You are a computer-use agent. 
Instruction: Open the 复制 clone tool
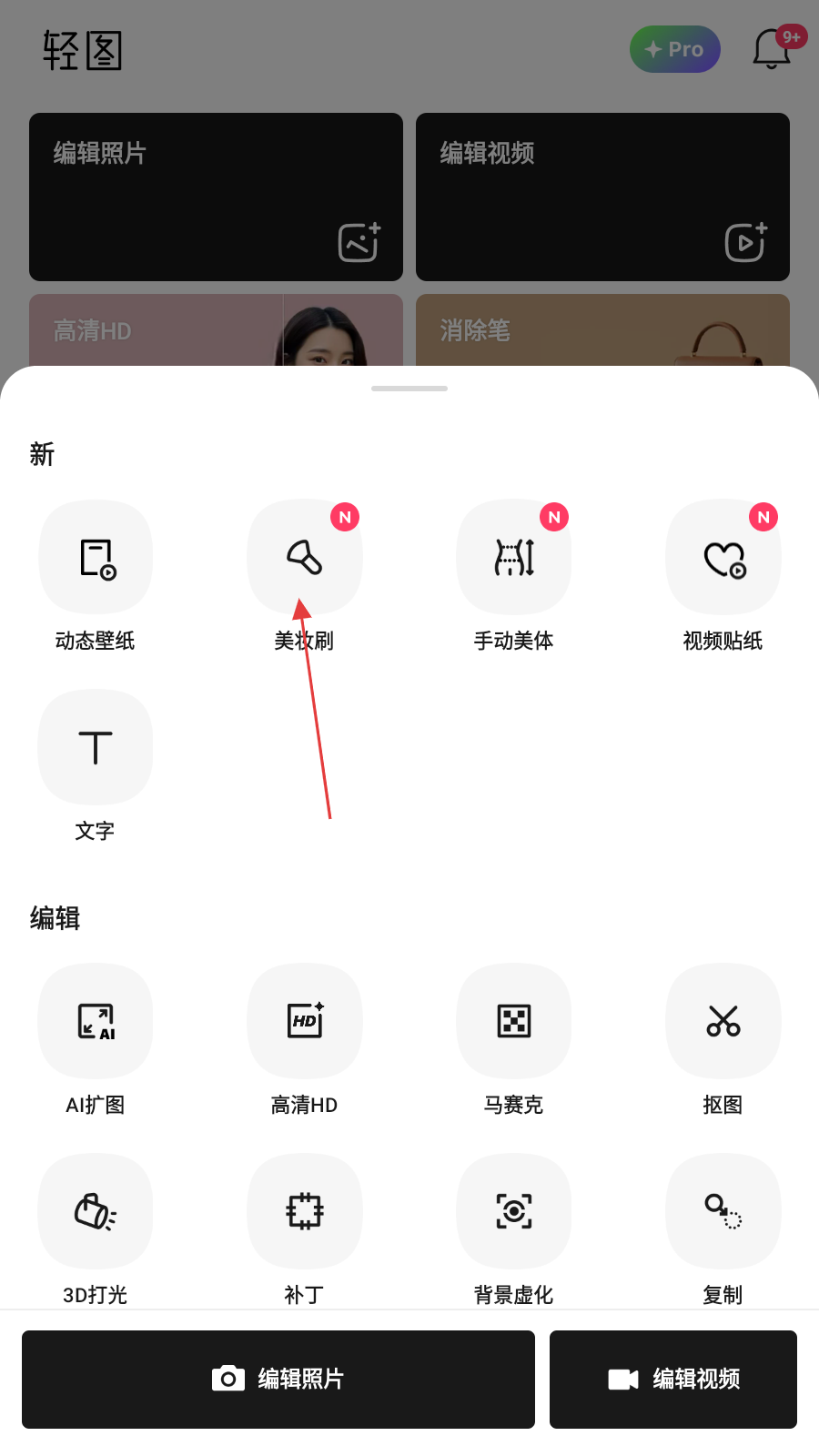point(723,1211)
